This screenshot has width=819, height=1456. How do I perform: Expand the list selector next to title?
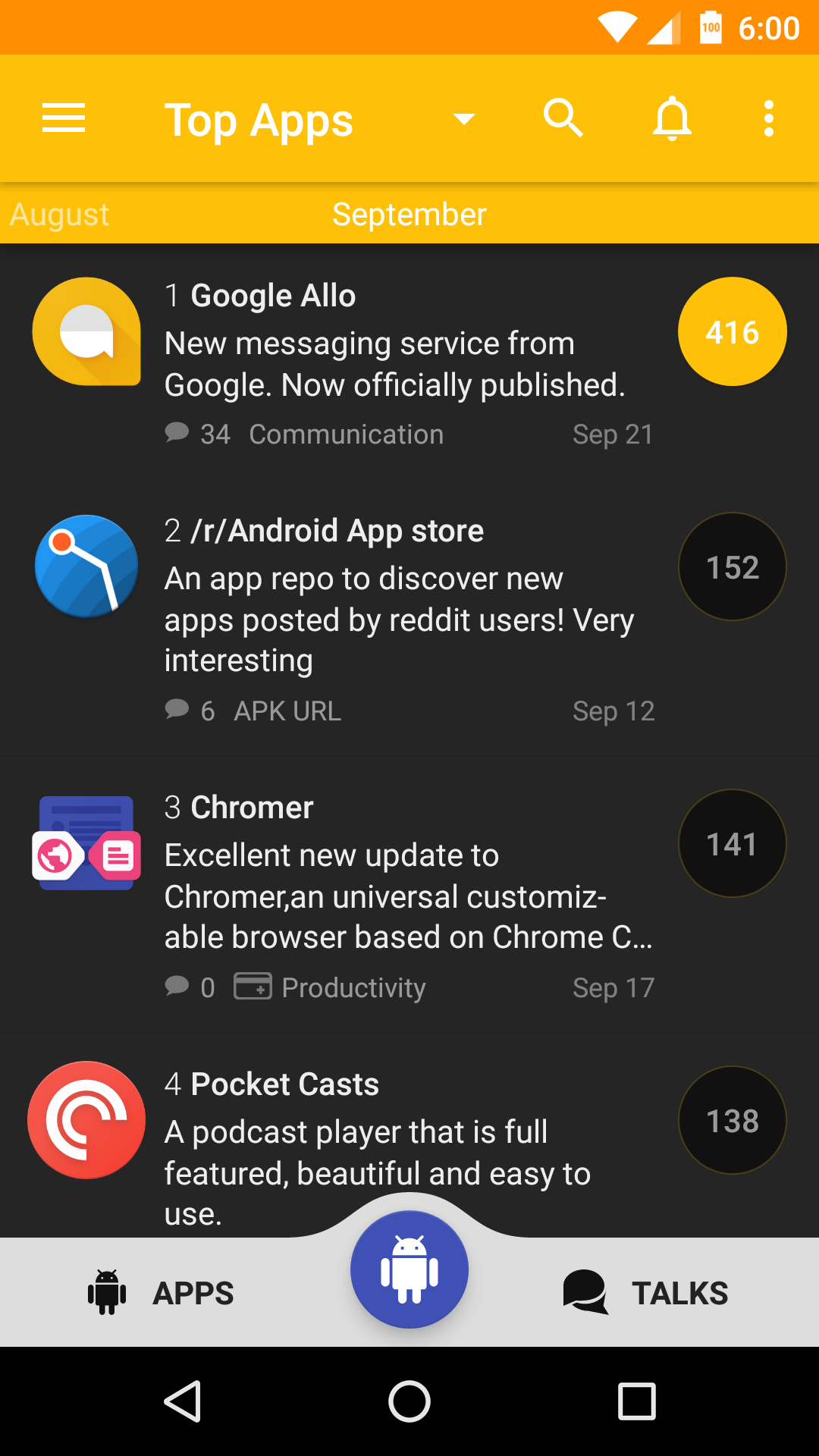pos(463,119)
